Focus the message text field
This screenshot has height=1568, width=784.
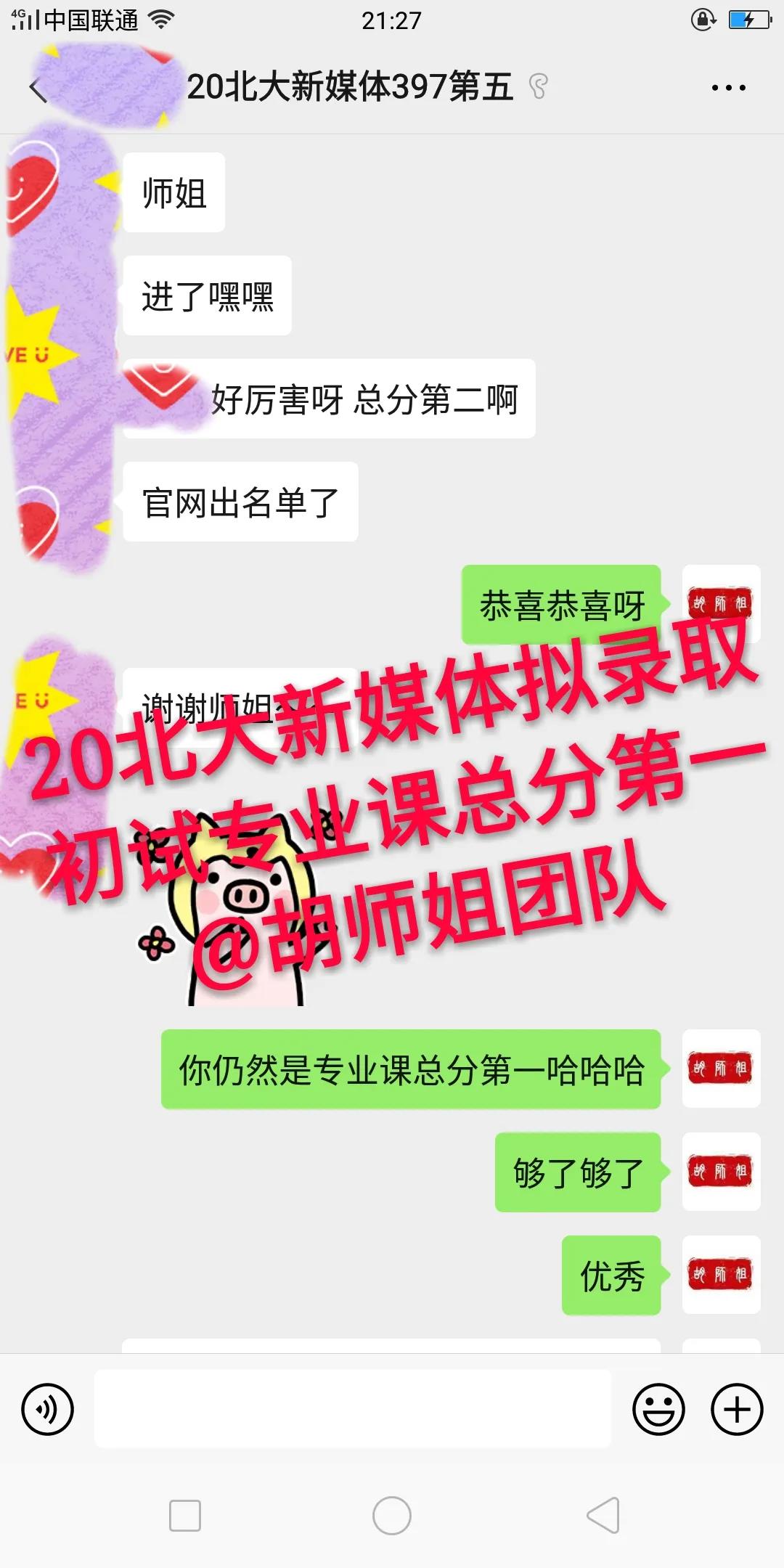coord(353,1409)
